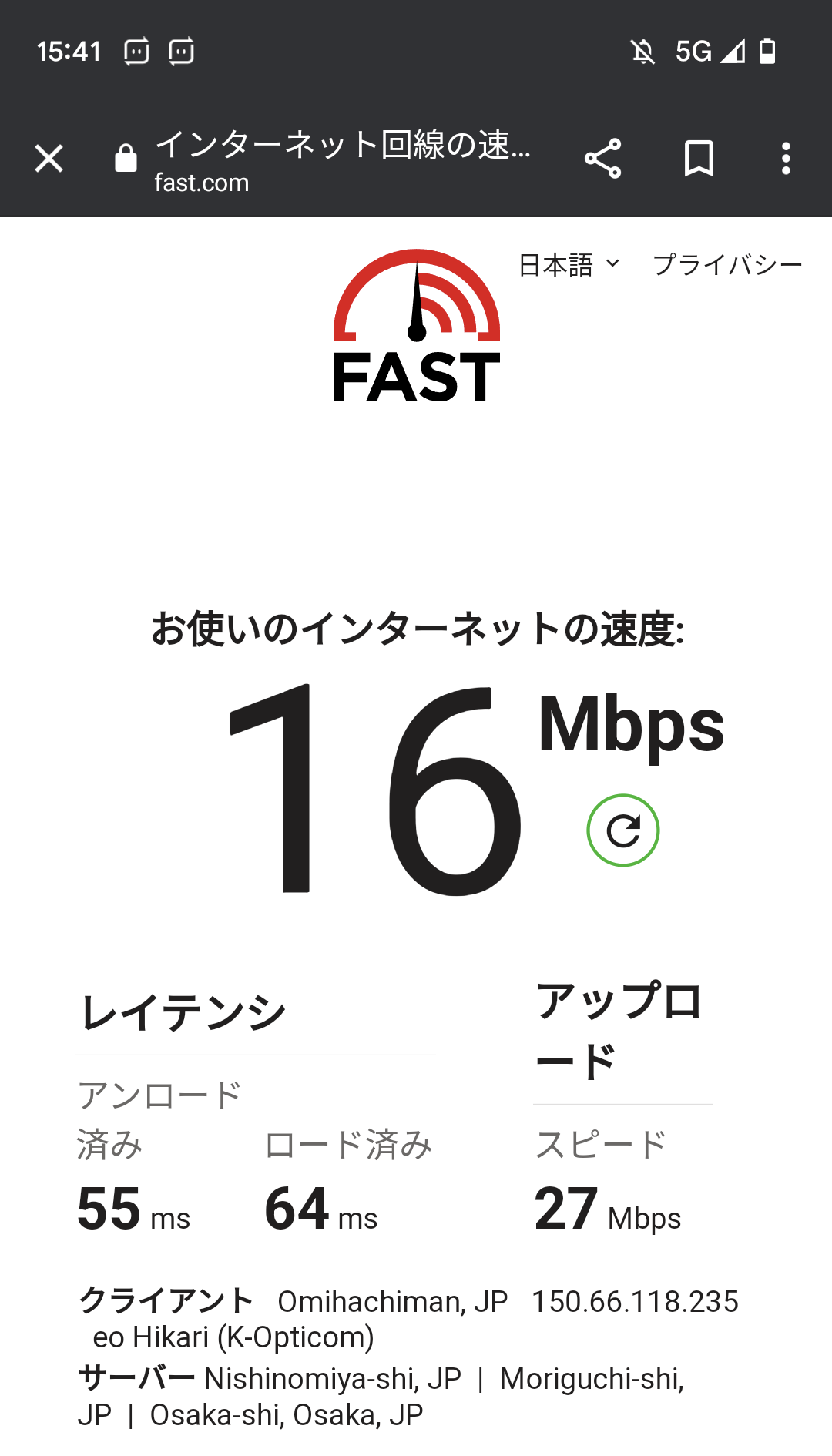Share this speed test page

tap(602, 159)
